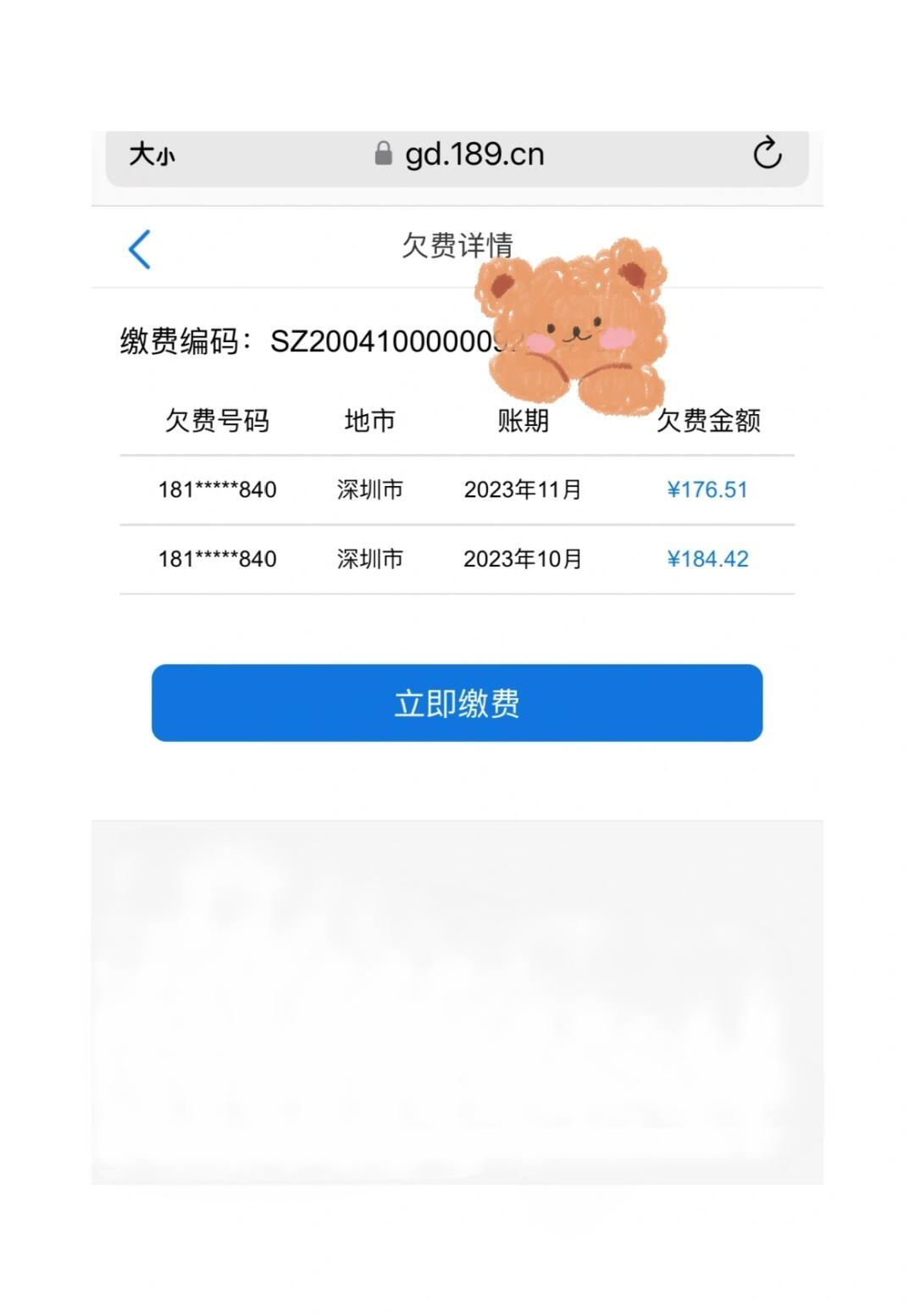Go back from the 欠费详情 page
Viewport: 915px width, 1316px height.
point(140,249)
